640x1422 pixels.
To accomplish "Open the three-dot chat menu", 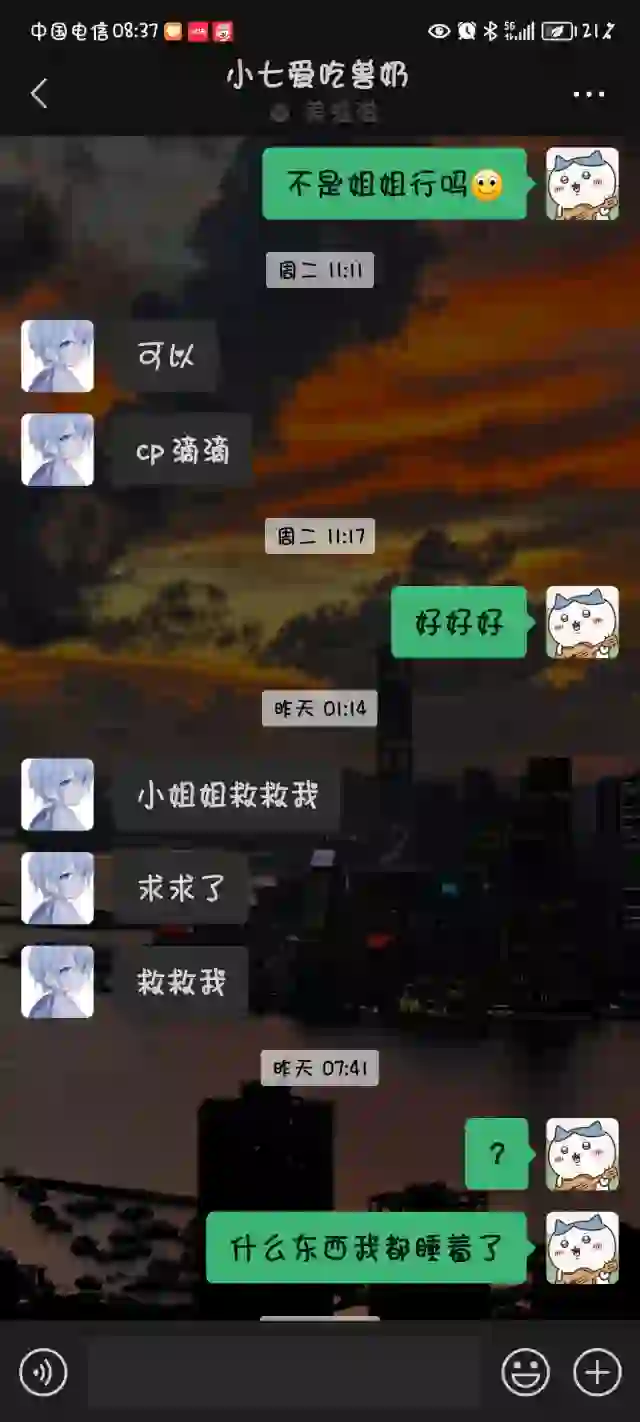I will click(x=588, y=95).
